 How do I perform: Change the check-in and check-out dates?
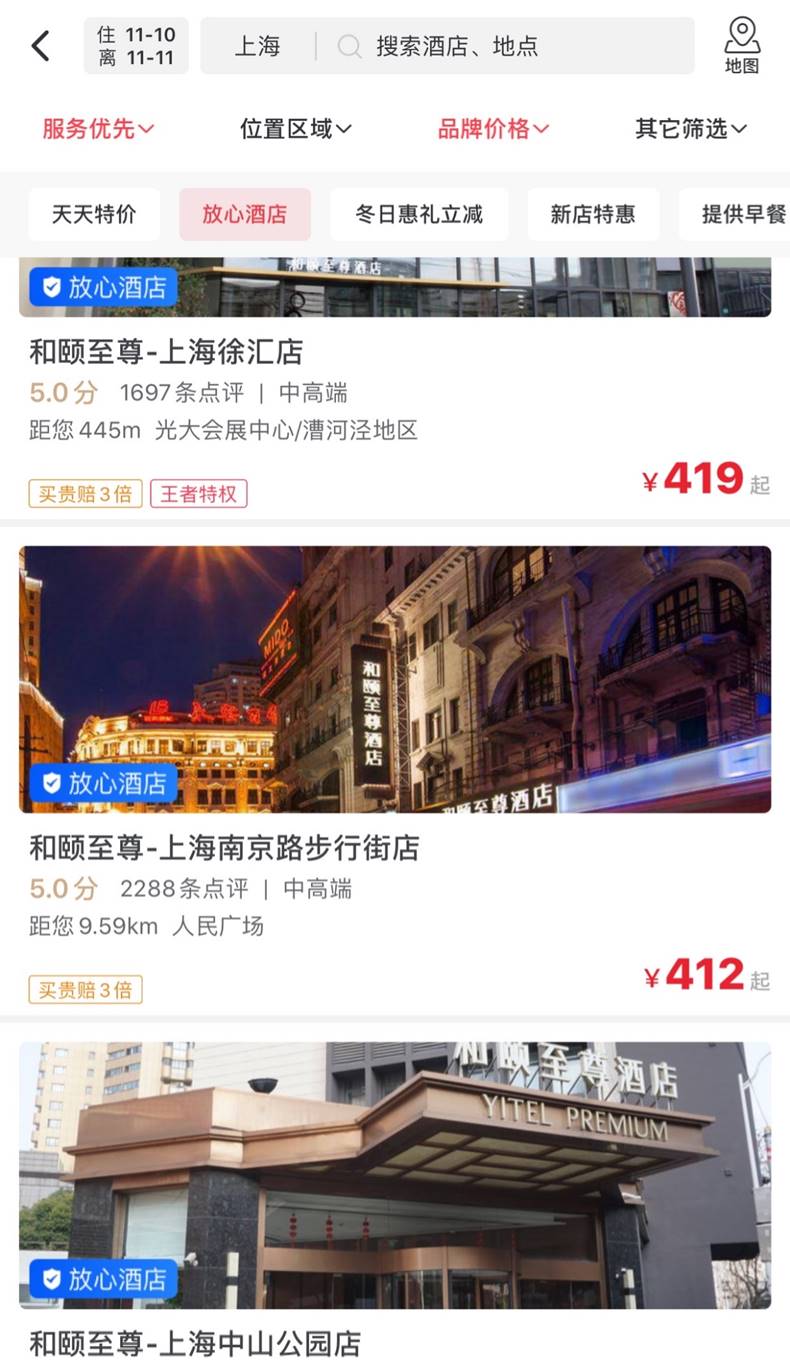136,46
